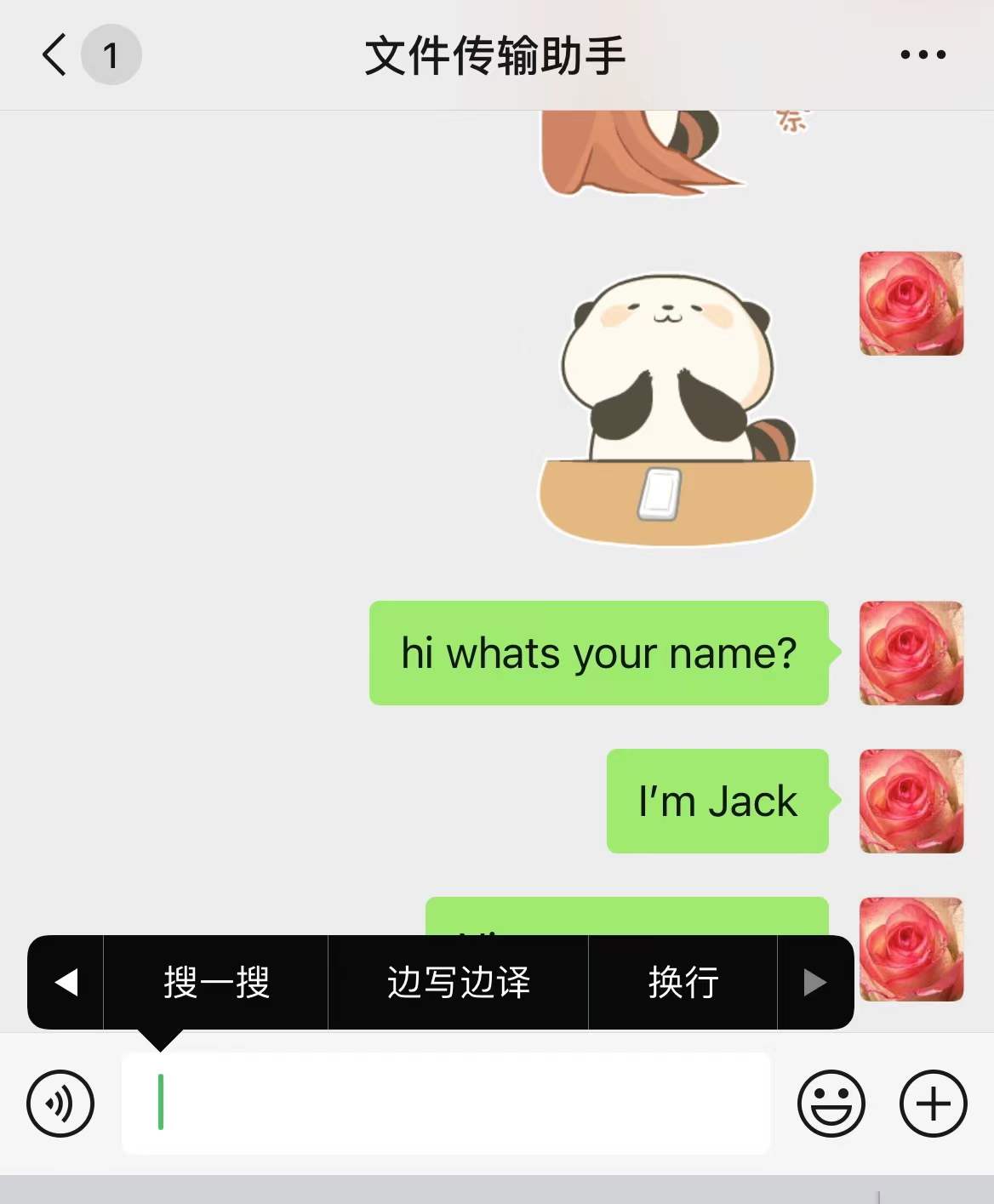Tap the rose avatar beside I'm Jack
The image size is (994, 1204).
click(x=911, y=801)
